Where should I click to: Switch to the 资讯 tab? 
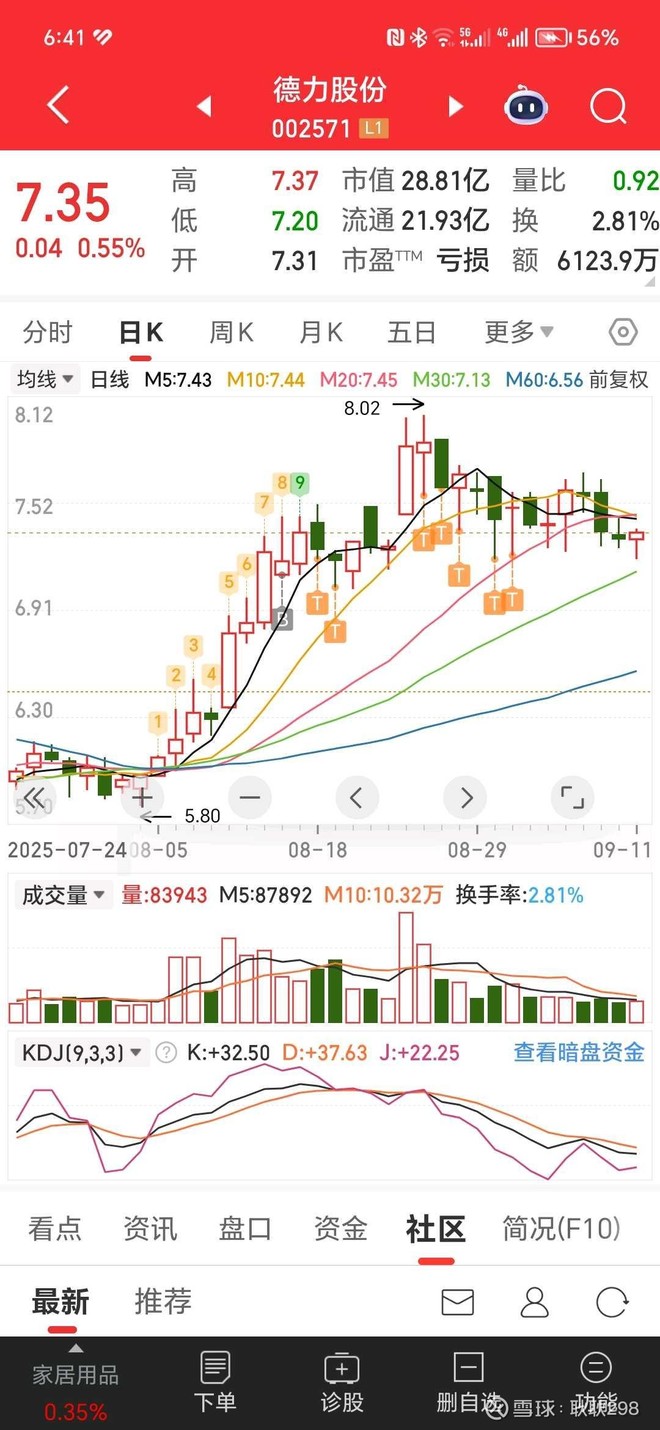(150, 1228)
